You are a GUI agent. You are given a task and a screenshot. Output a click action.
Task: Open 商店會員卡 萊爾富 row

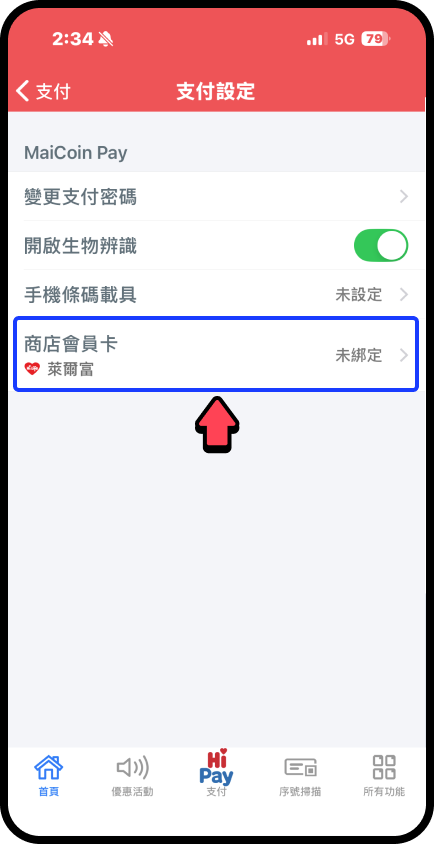point(216,354)
